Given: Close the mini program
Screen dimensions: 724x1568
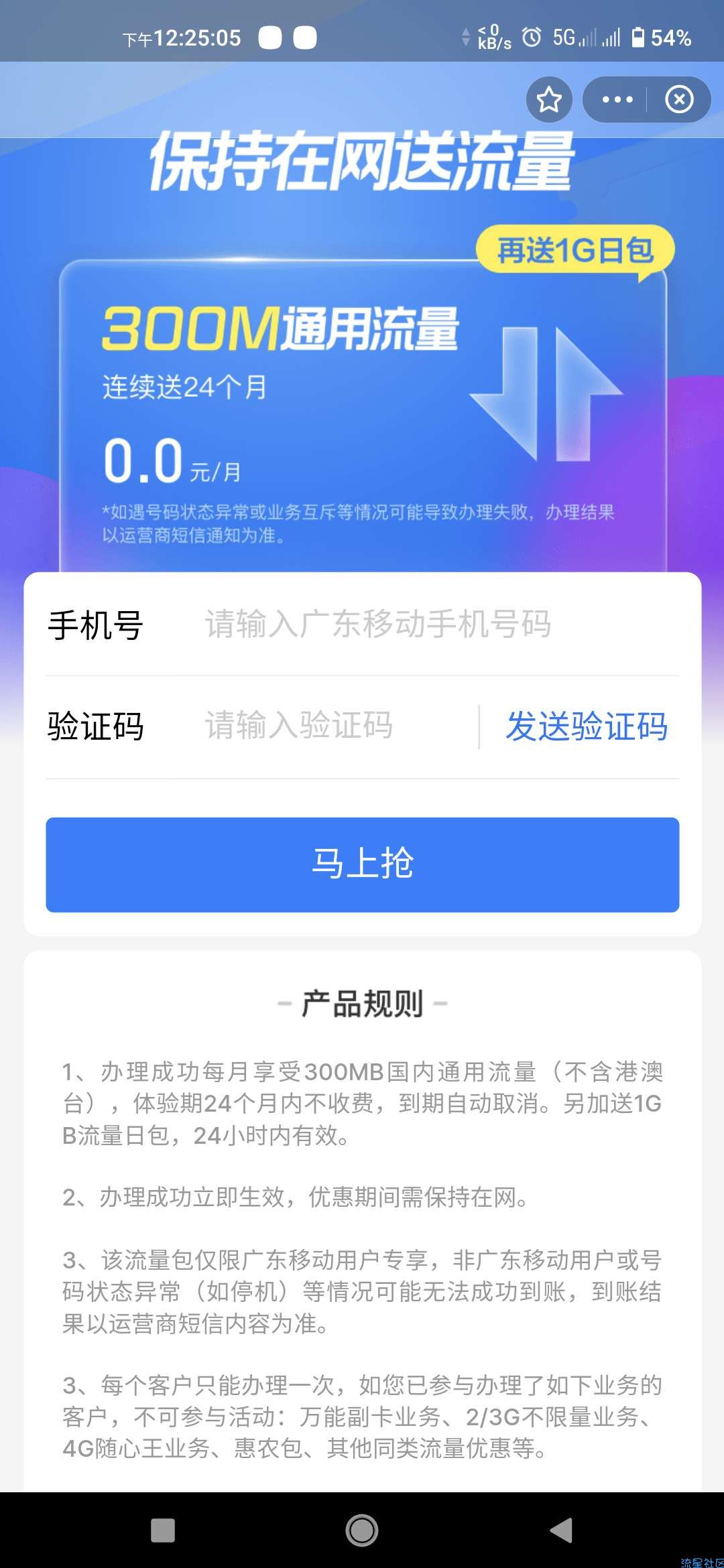Looking at the screenshot, I should coord(679,100).
